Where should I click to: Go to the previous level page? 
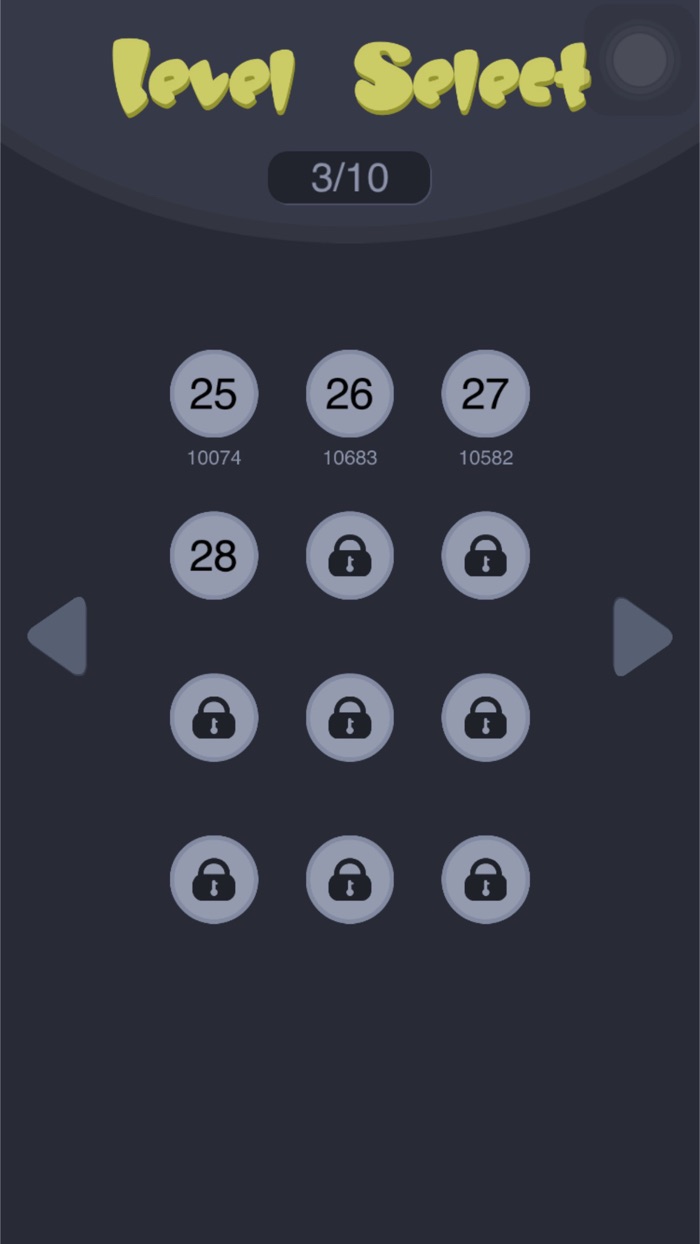(x=58, y=636)
